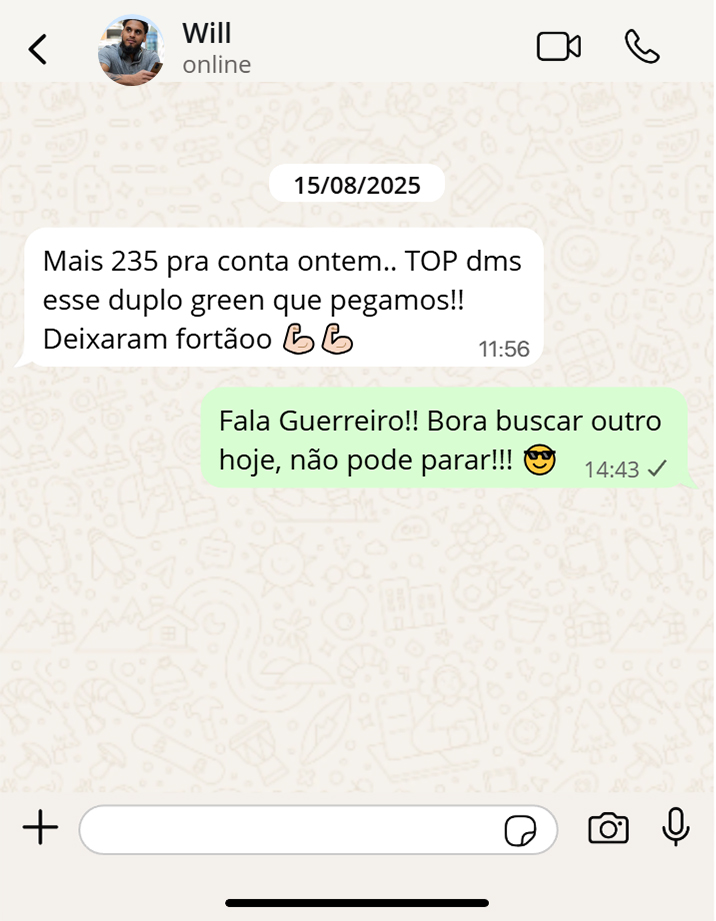Start a video call with Will
Viewport: 716px width, 921px height.
[x=558, y=47]
